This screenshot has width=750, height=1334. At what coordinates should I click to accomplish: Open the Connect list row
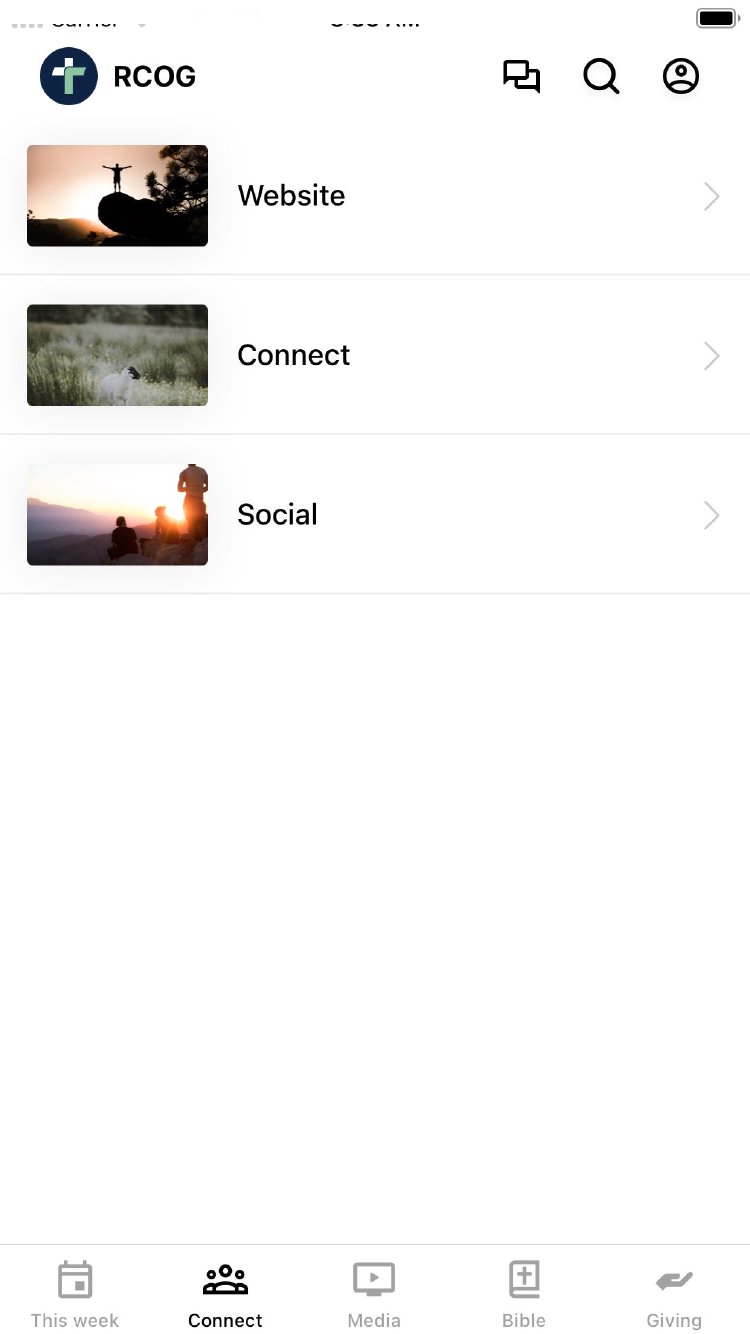click(375, 355)
